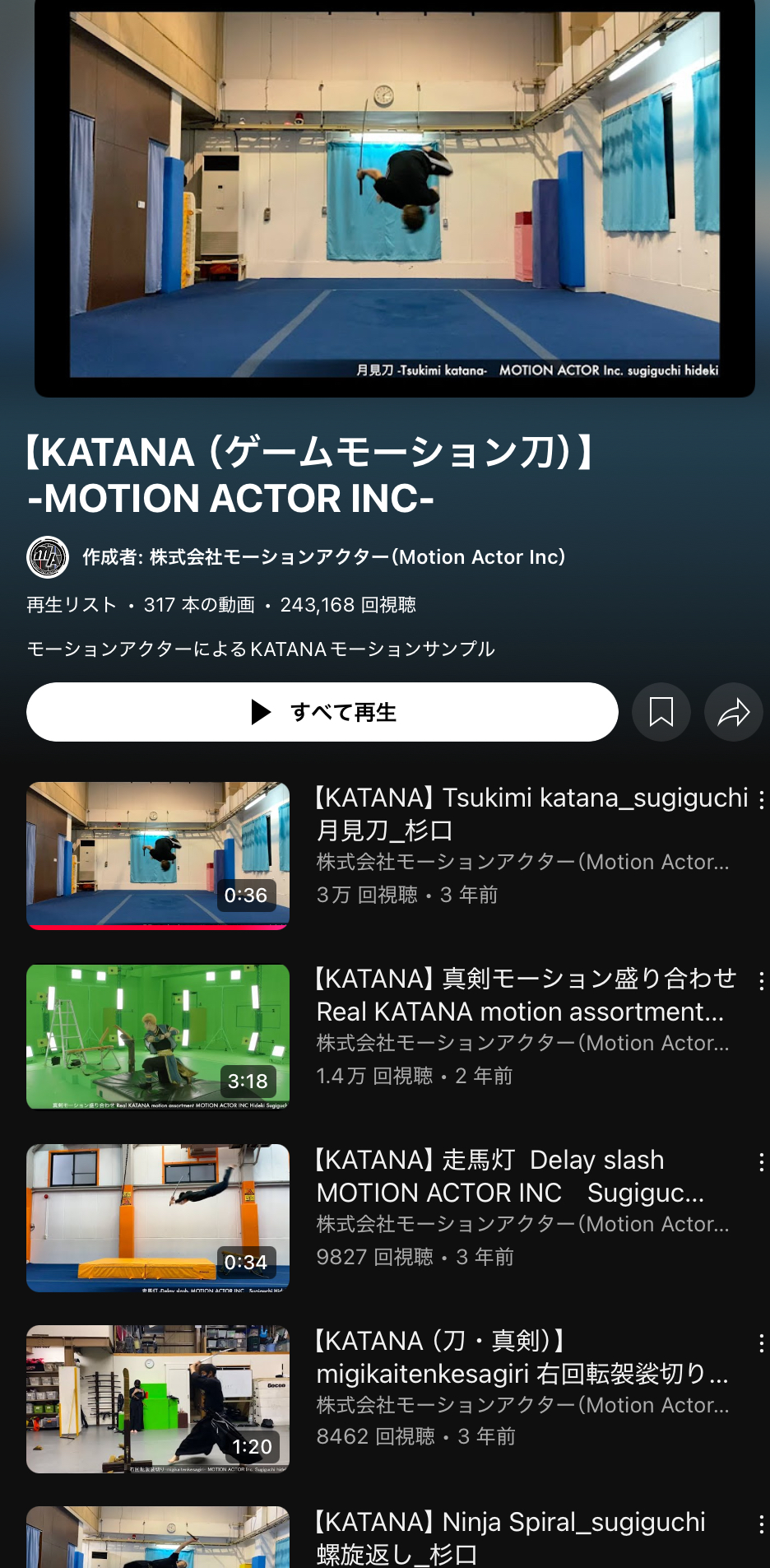Open options for migikaitenkesagiri video

pyautogui.click(x=761, y=1342)
